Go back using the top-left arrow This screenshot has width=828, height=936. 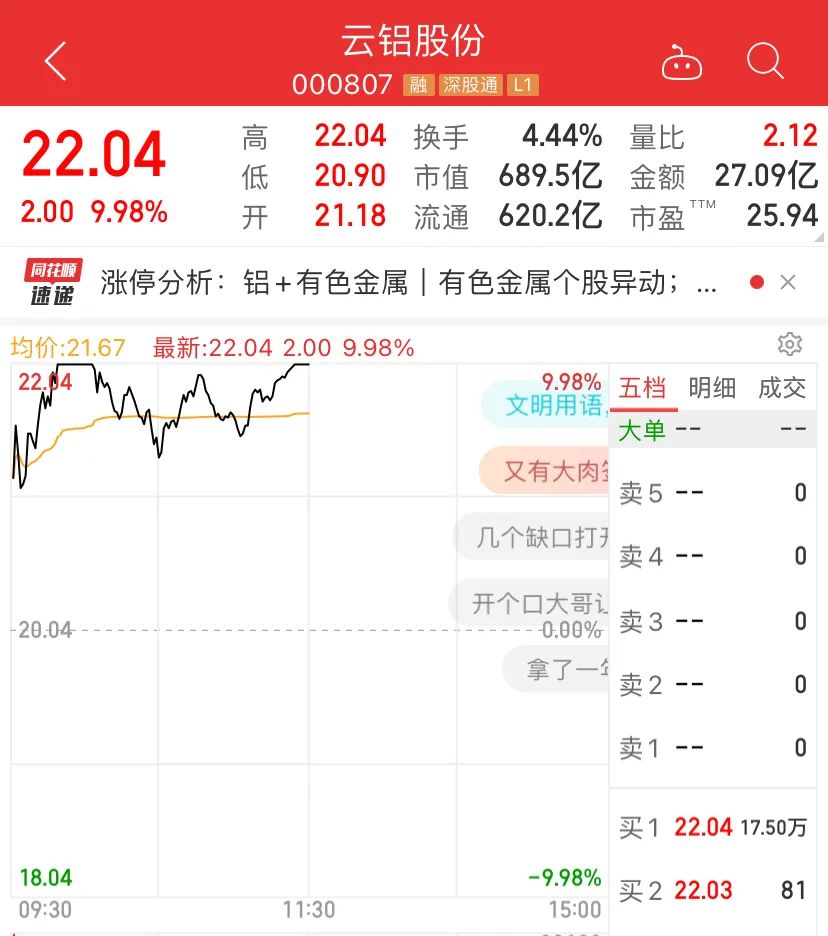click(56, 61)
